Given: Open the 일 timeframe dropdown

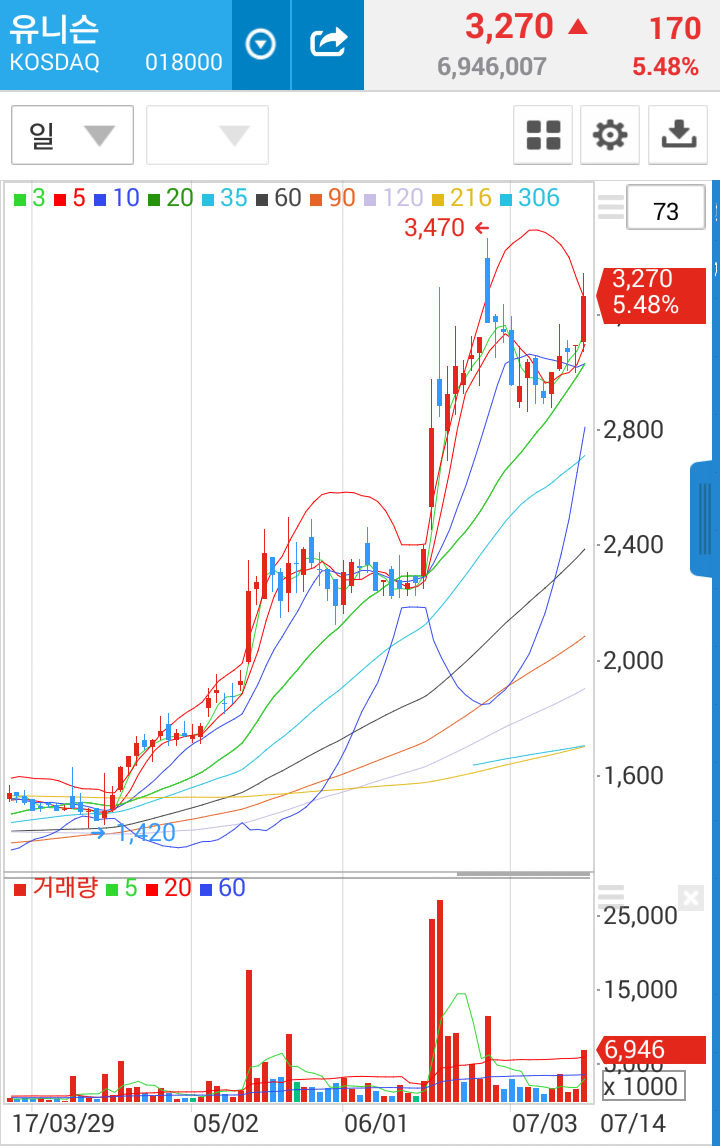Looking at the screenshot, I should coord(72,136).
